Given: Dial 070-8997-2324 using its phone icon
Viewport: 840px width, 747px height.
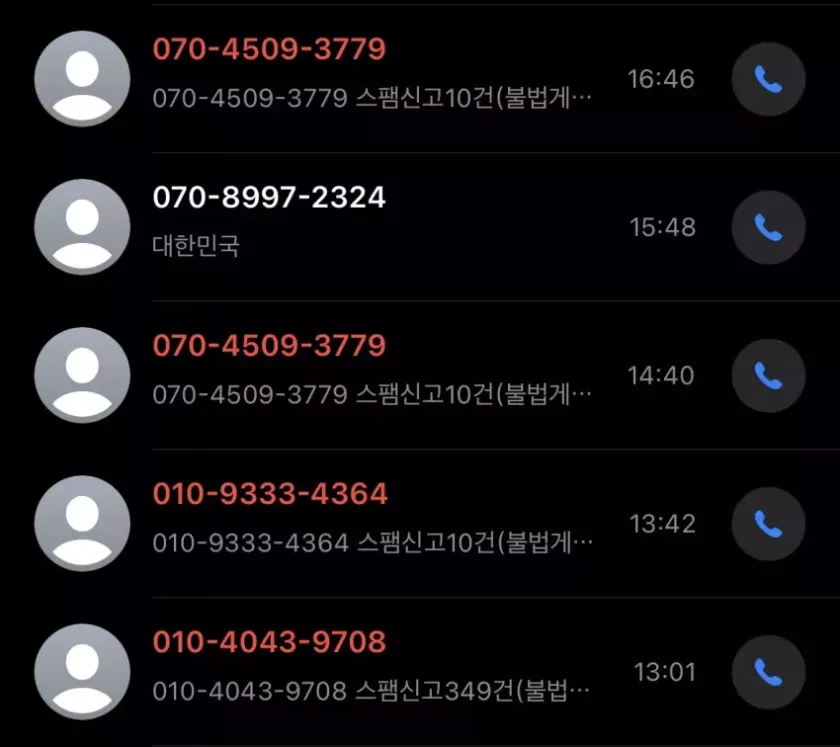Looking at the screenshot, I should 768,228.
